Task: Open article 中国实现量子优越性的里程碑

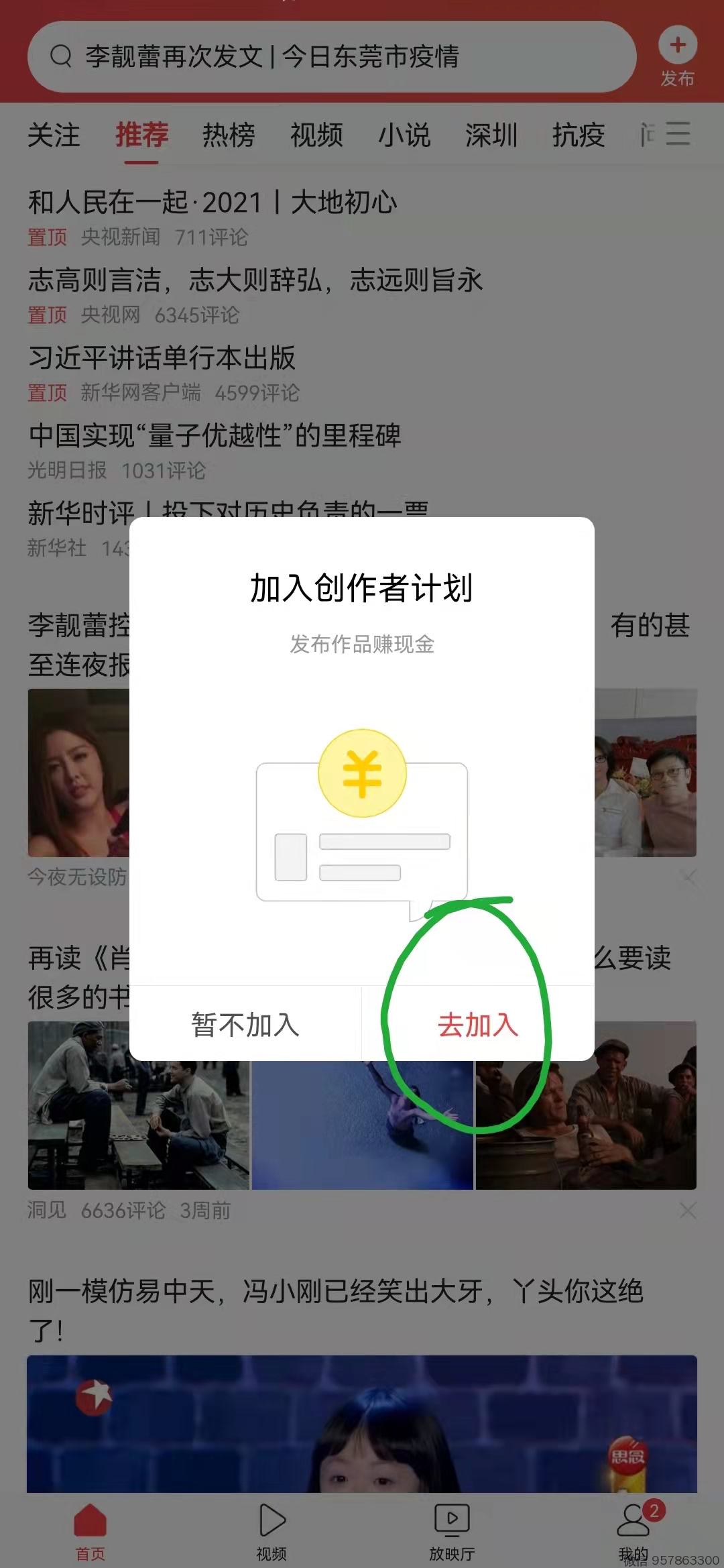Action: click(215, 436)
